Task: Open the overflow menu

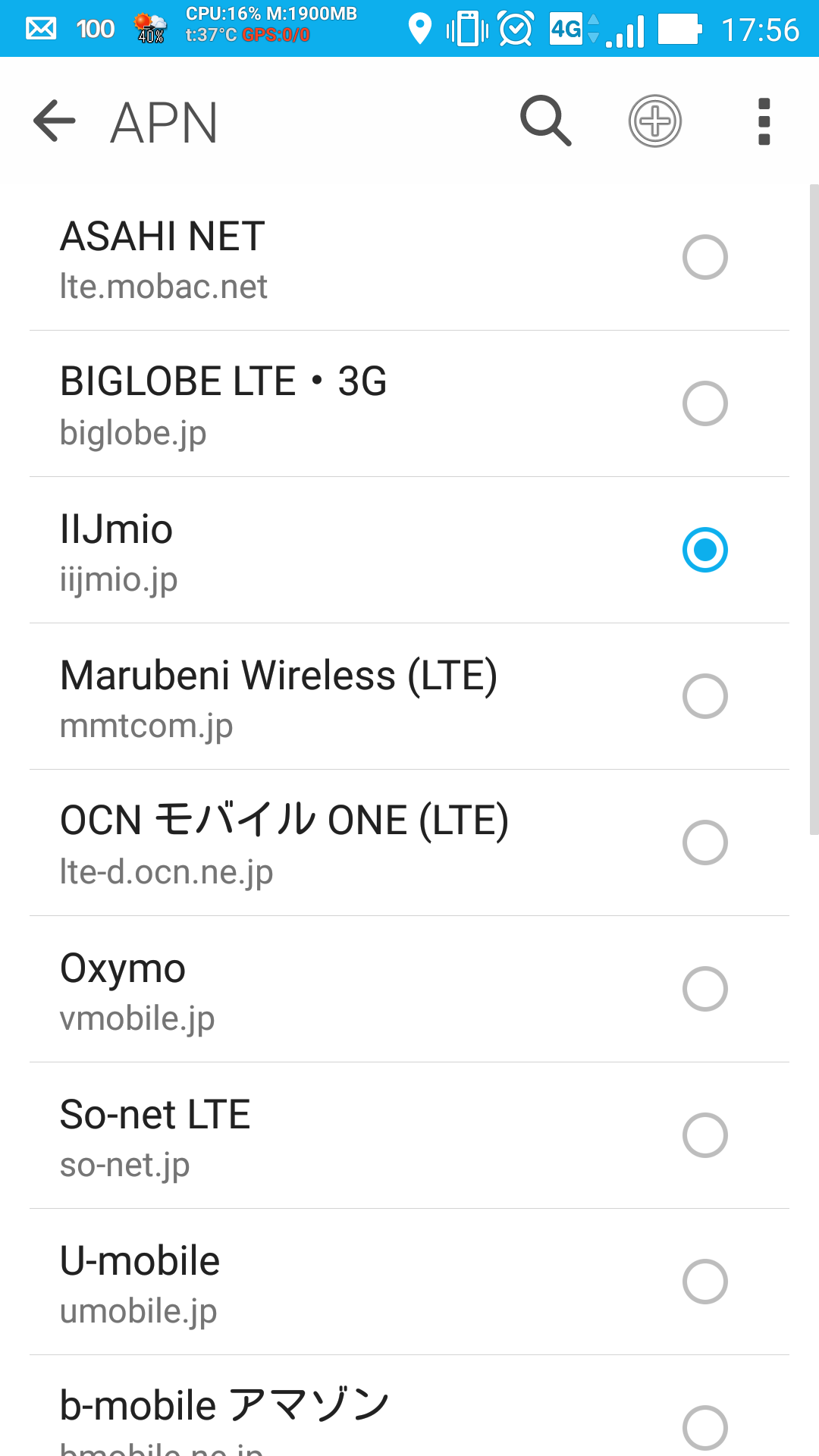Action: coord(764,121)
